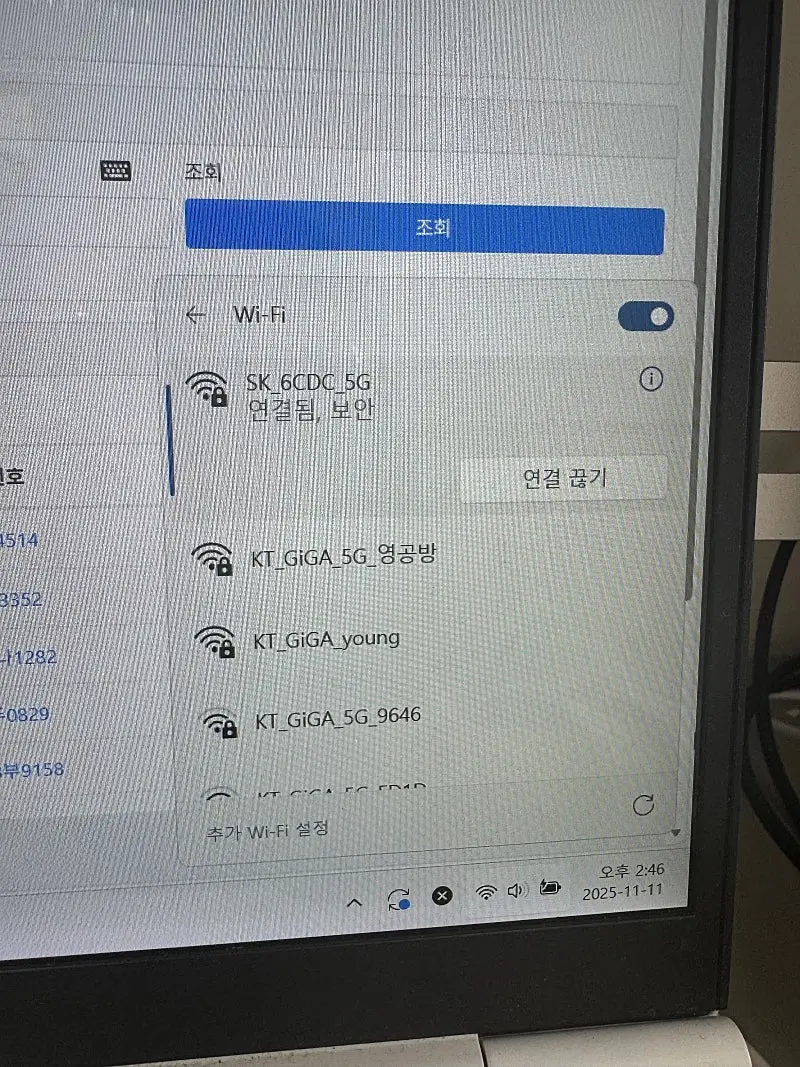The image size is (800, 1067).
Task: Choose the KT_GiGA_5G_9646 network
Action: (x=337, y=717)
